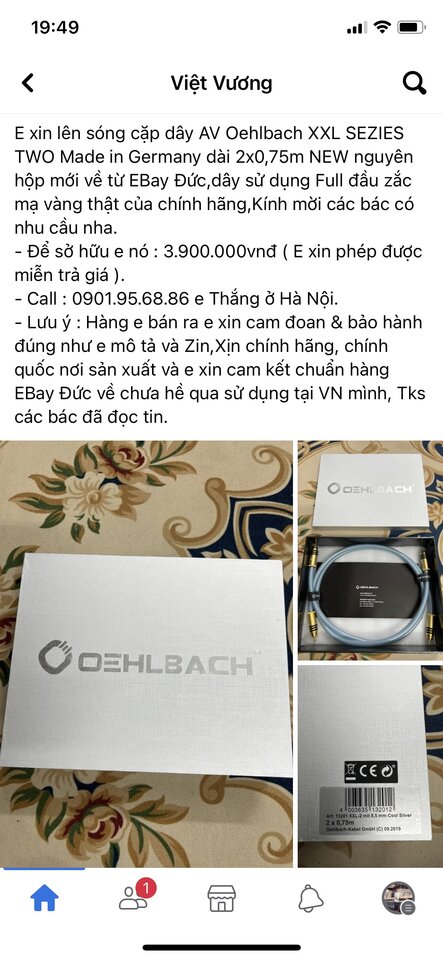
Task: Go back using the header arrow
Action: 28,83
